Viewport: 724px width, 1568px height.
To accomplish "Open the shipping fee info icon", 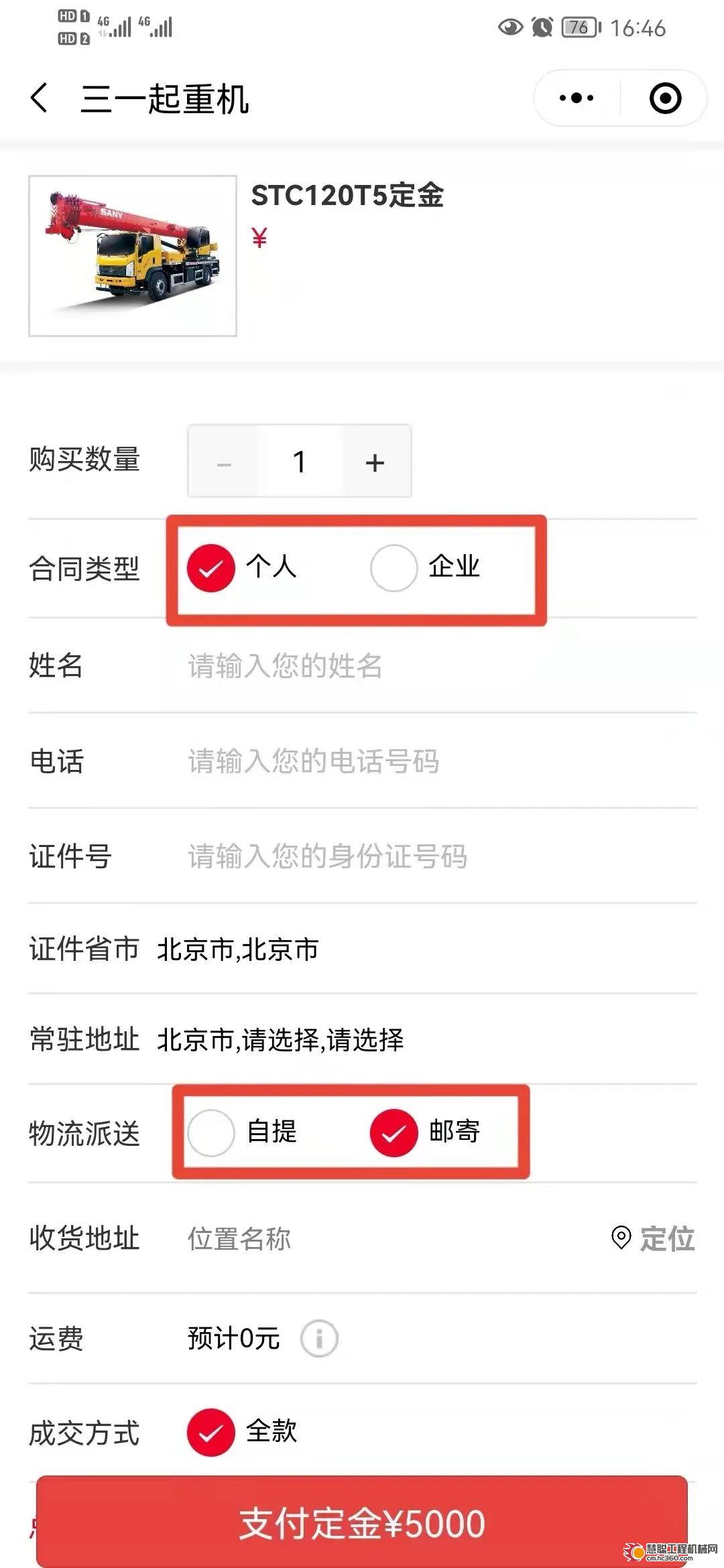I will pos(319,1338).
